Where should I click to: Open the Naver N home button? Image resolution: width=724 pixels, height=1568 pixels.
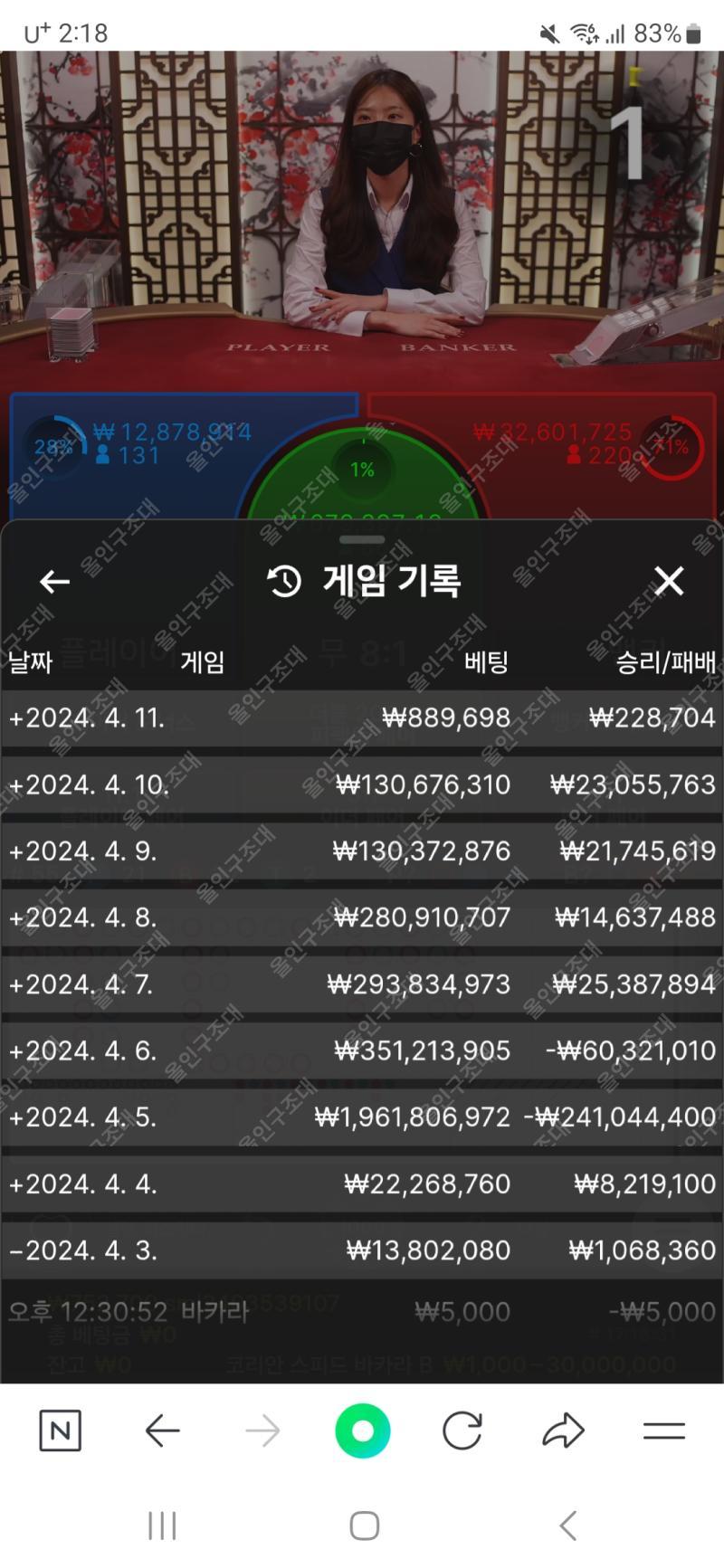pos(61,1430)
